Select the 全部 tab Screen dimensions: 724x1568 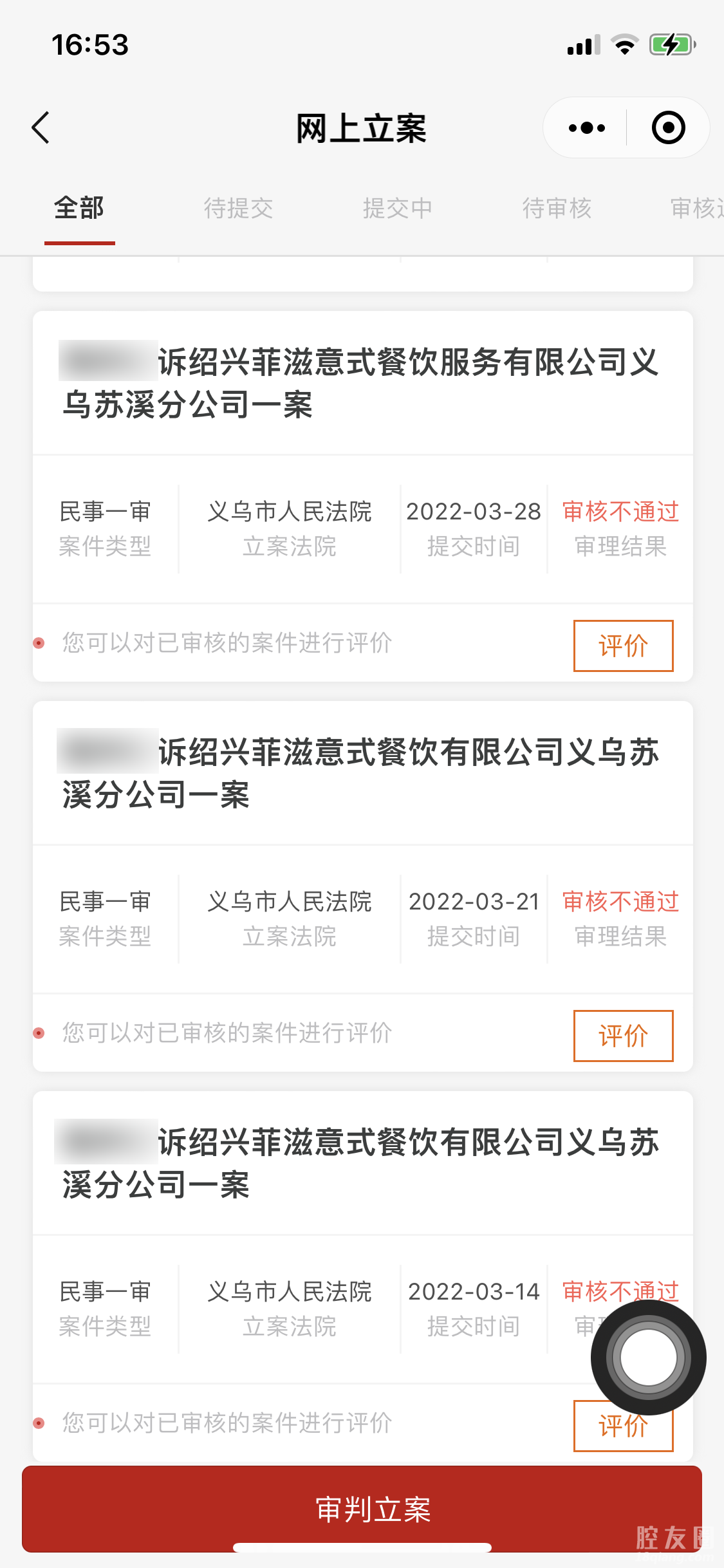(79, 208)
